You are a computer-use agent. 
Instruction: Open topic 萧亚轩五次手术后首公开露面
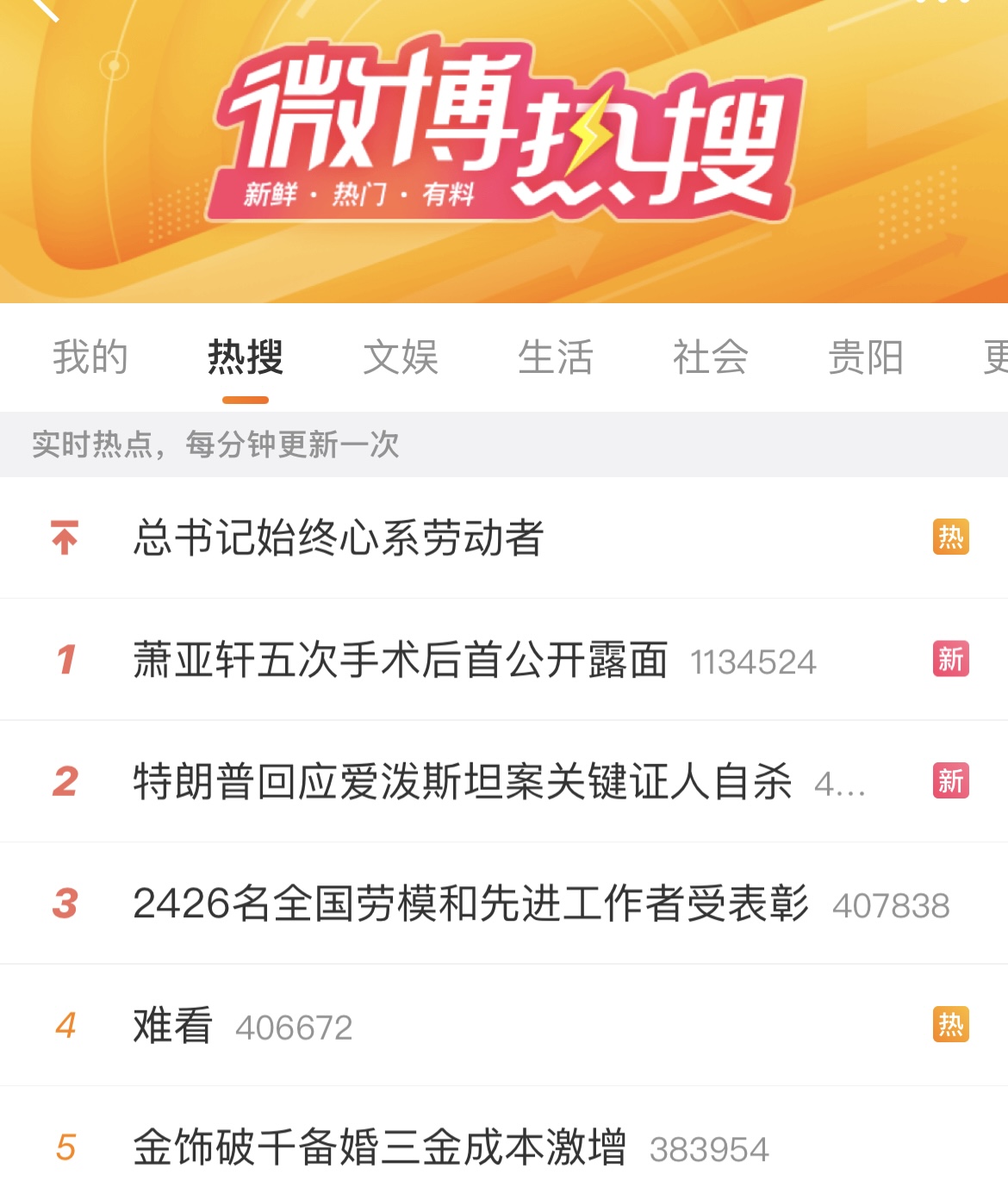click(401, 661)
